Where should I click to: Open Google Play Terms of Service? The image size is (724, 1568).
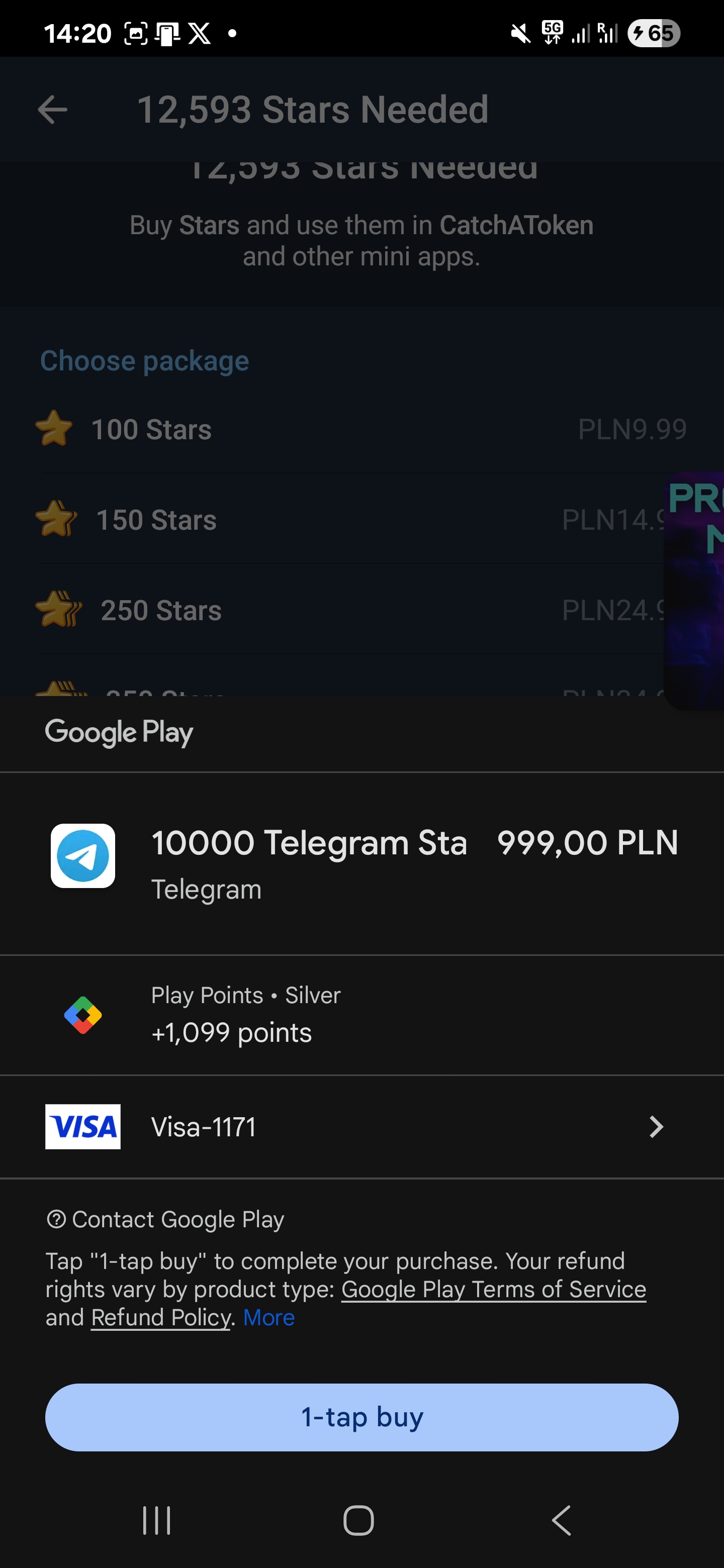pyautogui.click(x=493, y=1289)
